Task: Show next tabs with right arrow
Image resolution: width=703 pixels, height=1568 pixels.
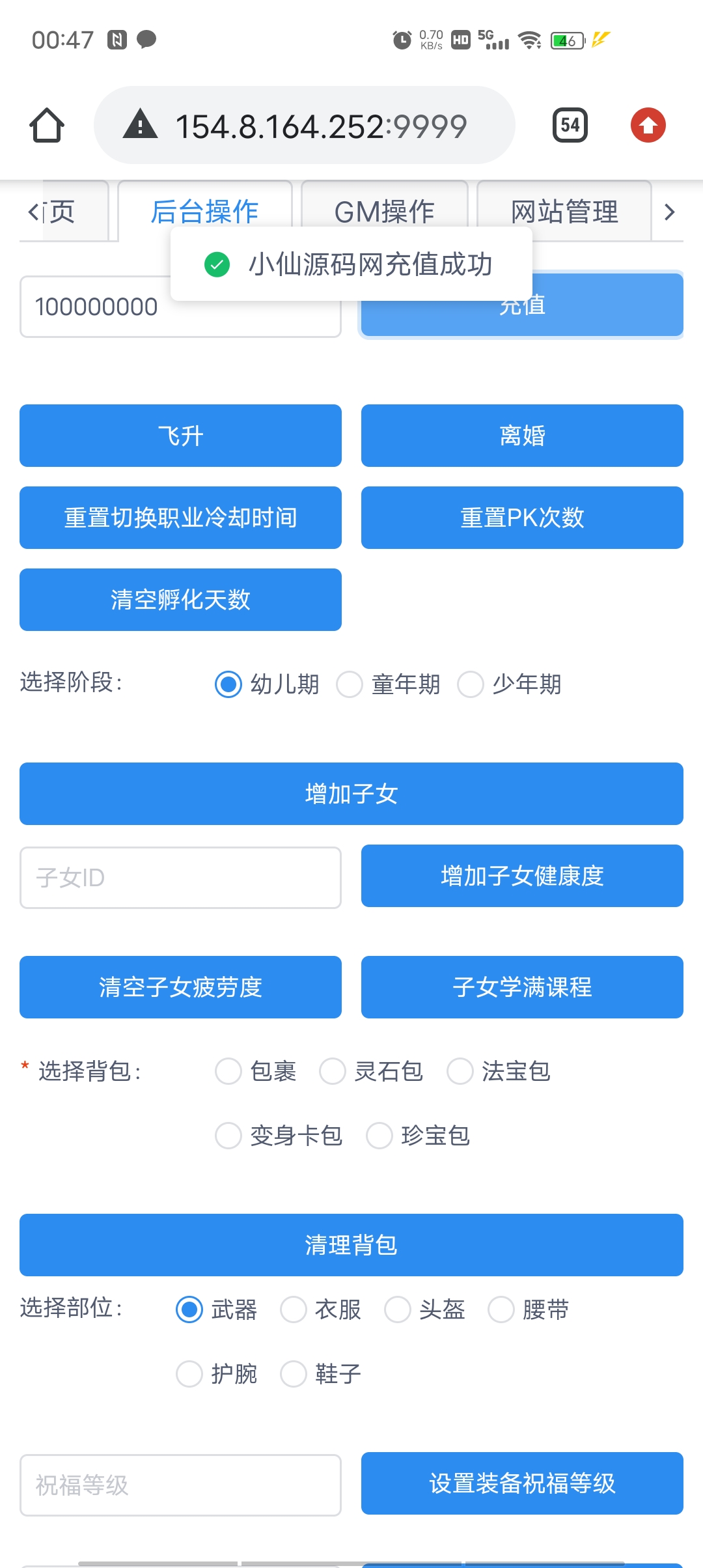Action: coord(669,212)
